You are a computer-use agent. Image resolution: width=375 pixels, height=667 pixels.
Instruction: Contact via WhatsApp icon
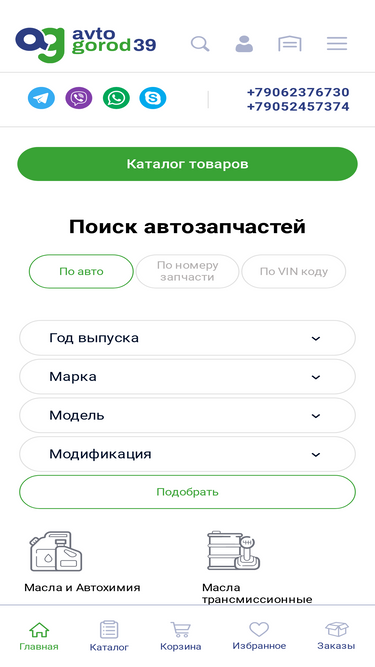pos(116,98)
